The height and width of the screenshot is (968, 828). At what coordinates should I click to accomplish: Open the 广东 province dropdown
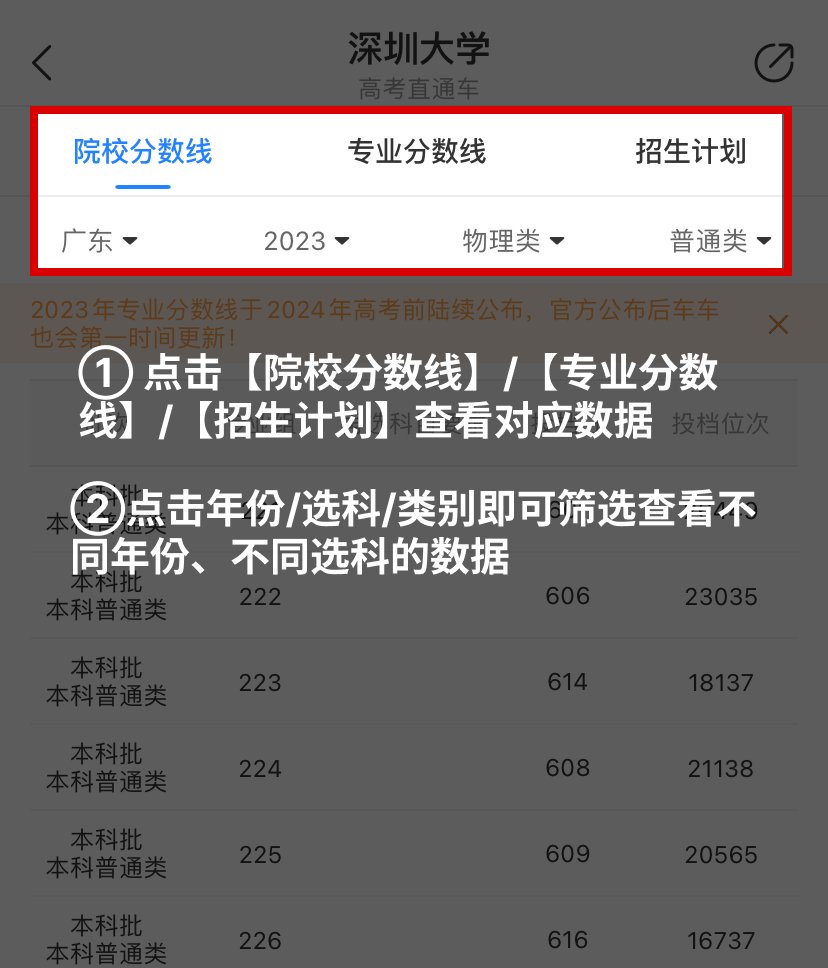(x=99, y=241)
